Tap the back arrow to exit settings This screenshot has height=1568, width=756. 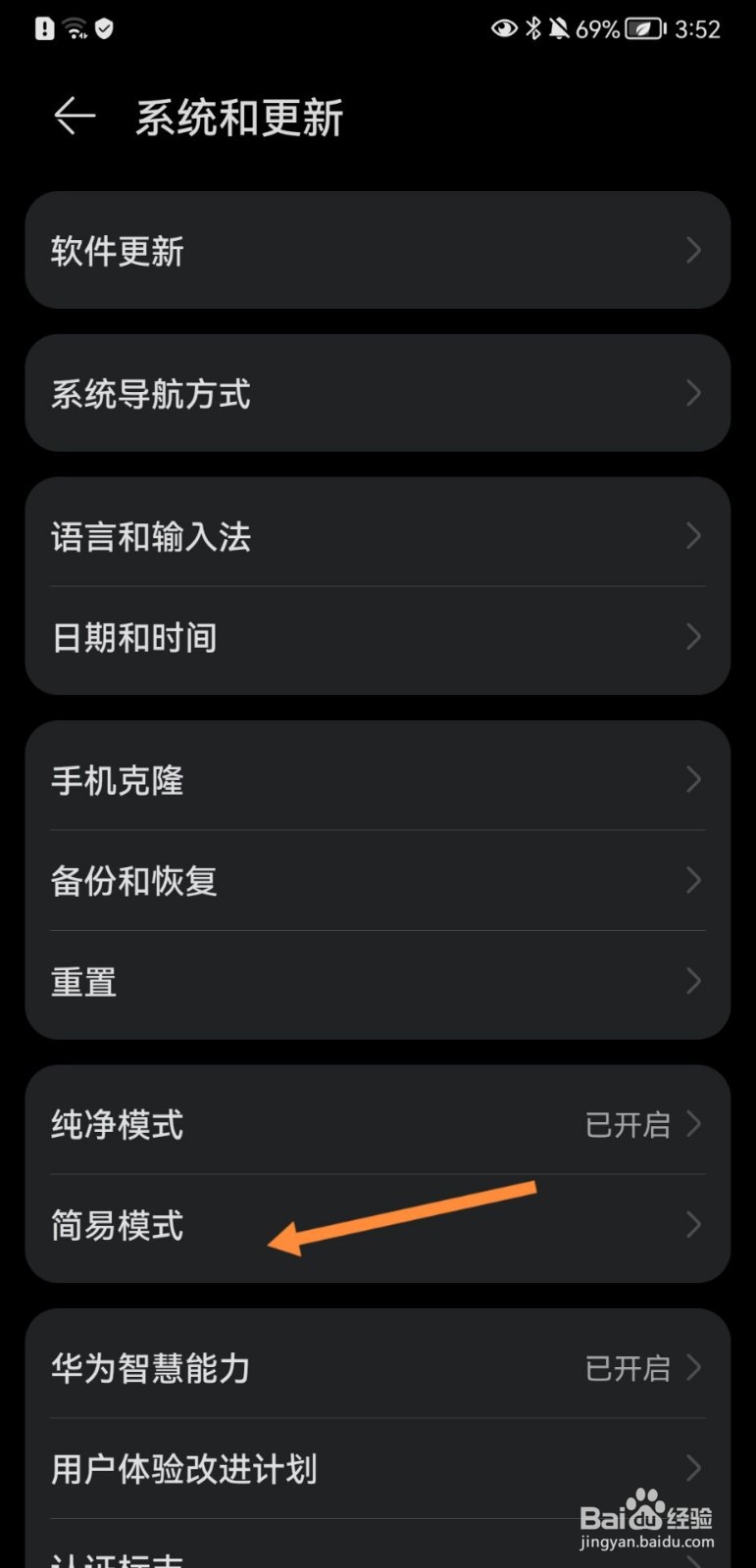[x=73, y=117]
